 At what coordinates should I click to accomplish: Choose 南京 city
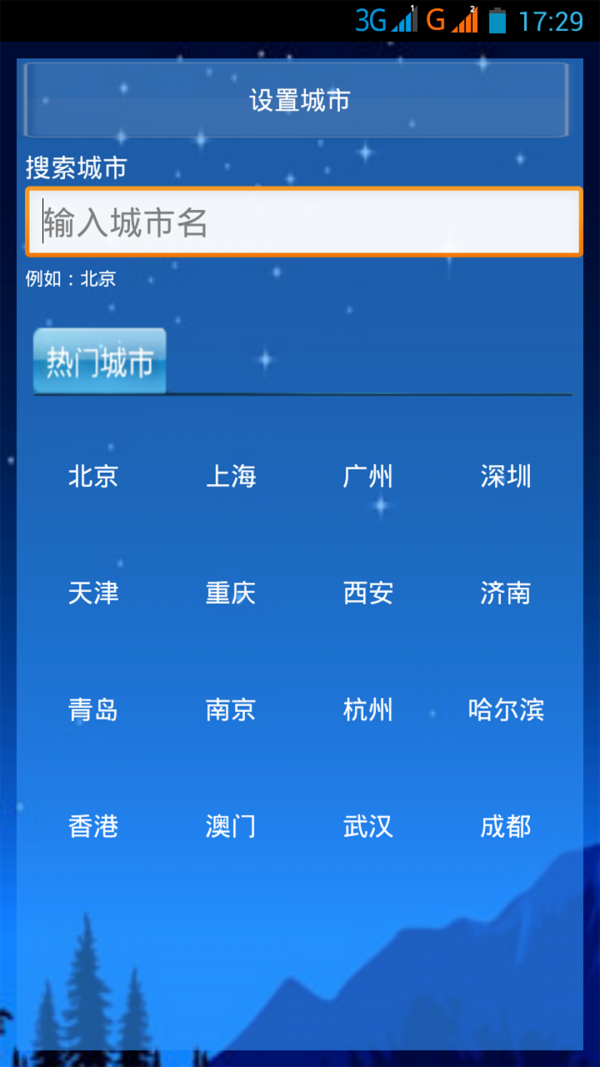coord(231,710)
